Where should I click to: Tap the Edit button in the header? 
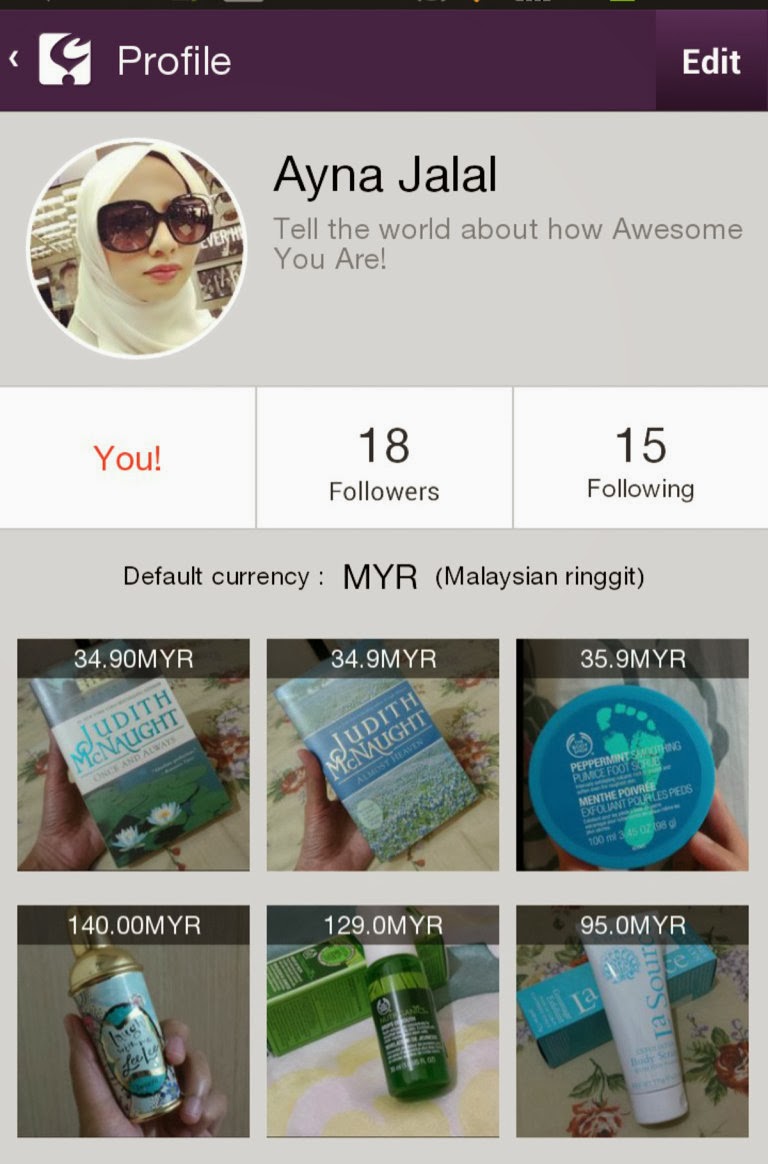[711, 61]
